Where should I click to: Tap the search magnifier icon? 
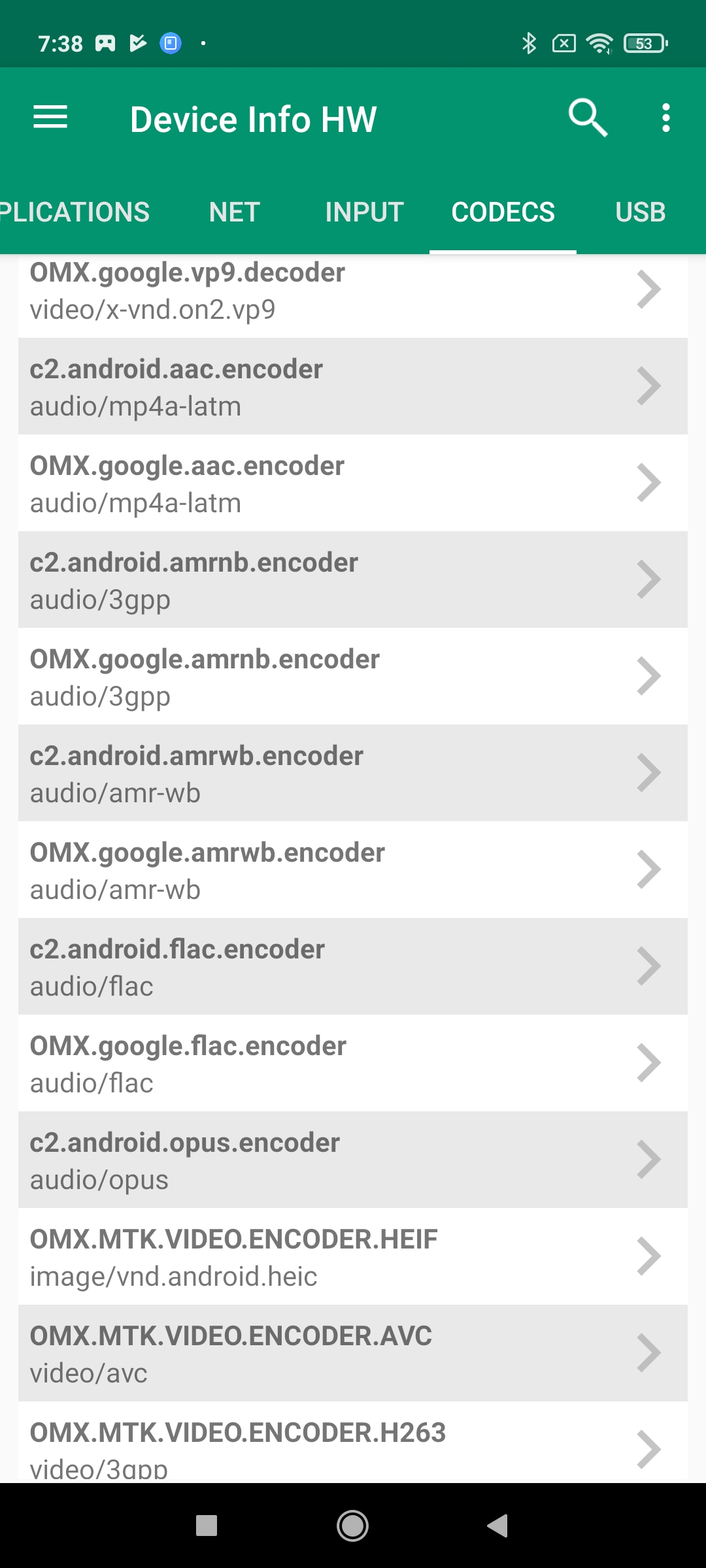[587, 118]
